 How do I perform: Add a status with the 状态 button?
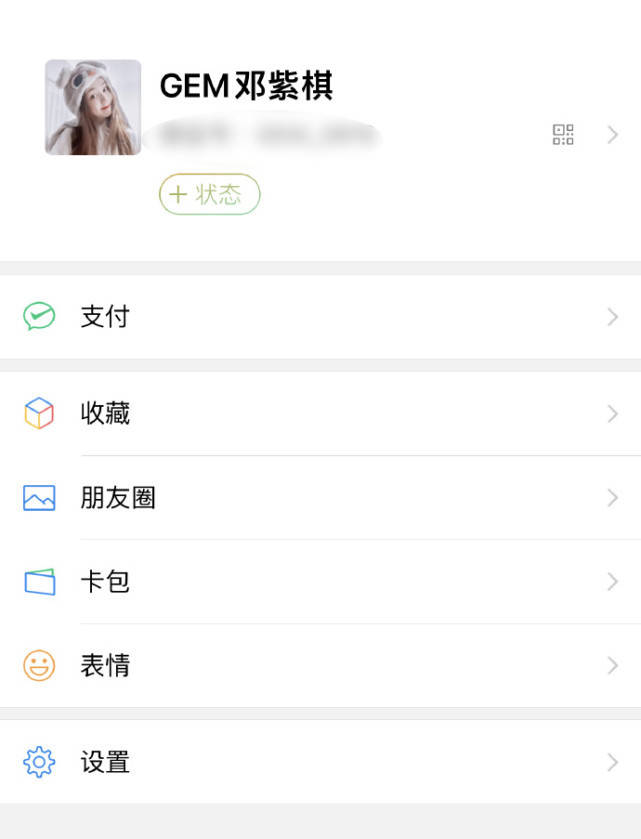click(x=210, y=194)
